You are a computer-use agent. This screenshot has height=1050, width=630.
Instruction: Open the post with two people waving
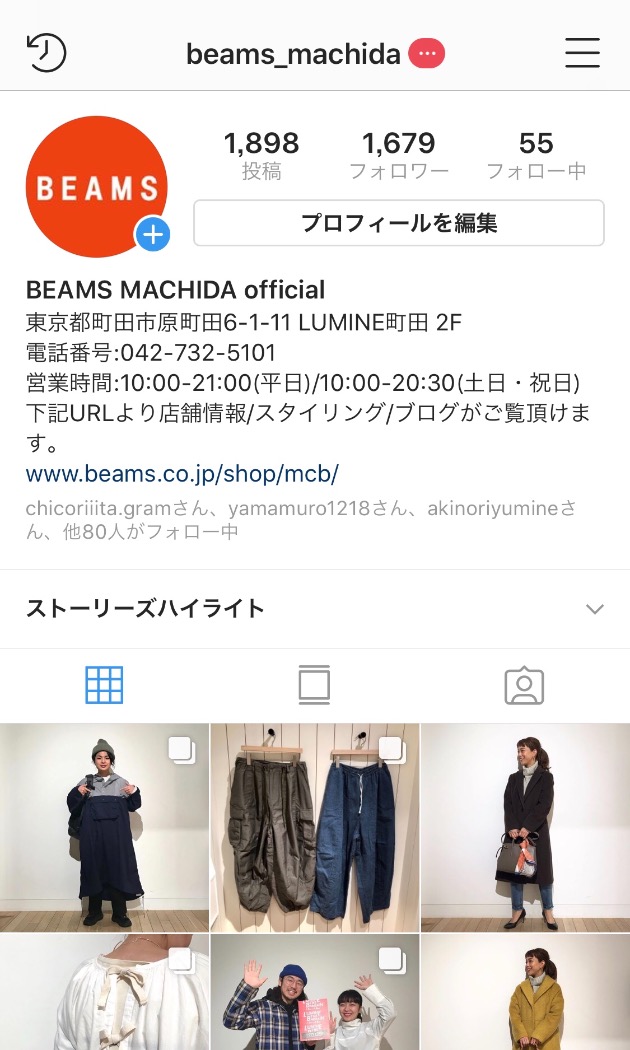pos(314,992)
